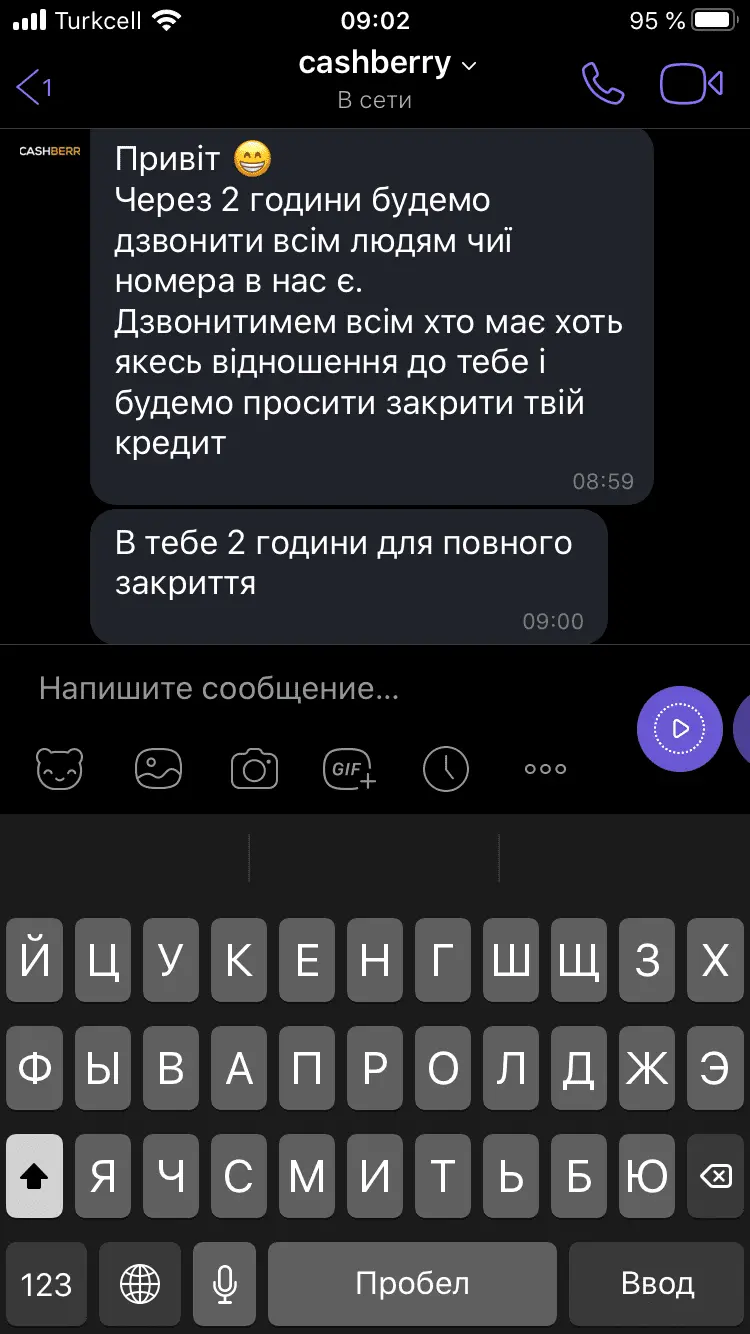Image resolution: width=750 pixels, height=1334 pixels.
Task: Open the camera to take a photo
Action: tap(254, 769)
